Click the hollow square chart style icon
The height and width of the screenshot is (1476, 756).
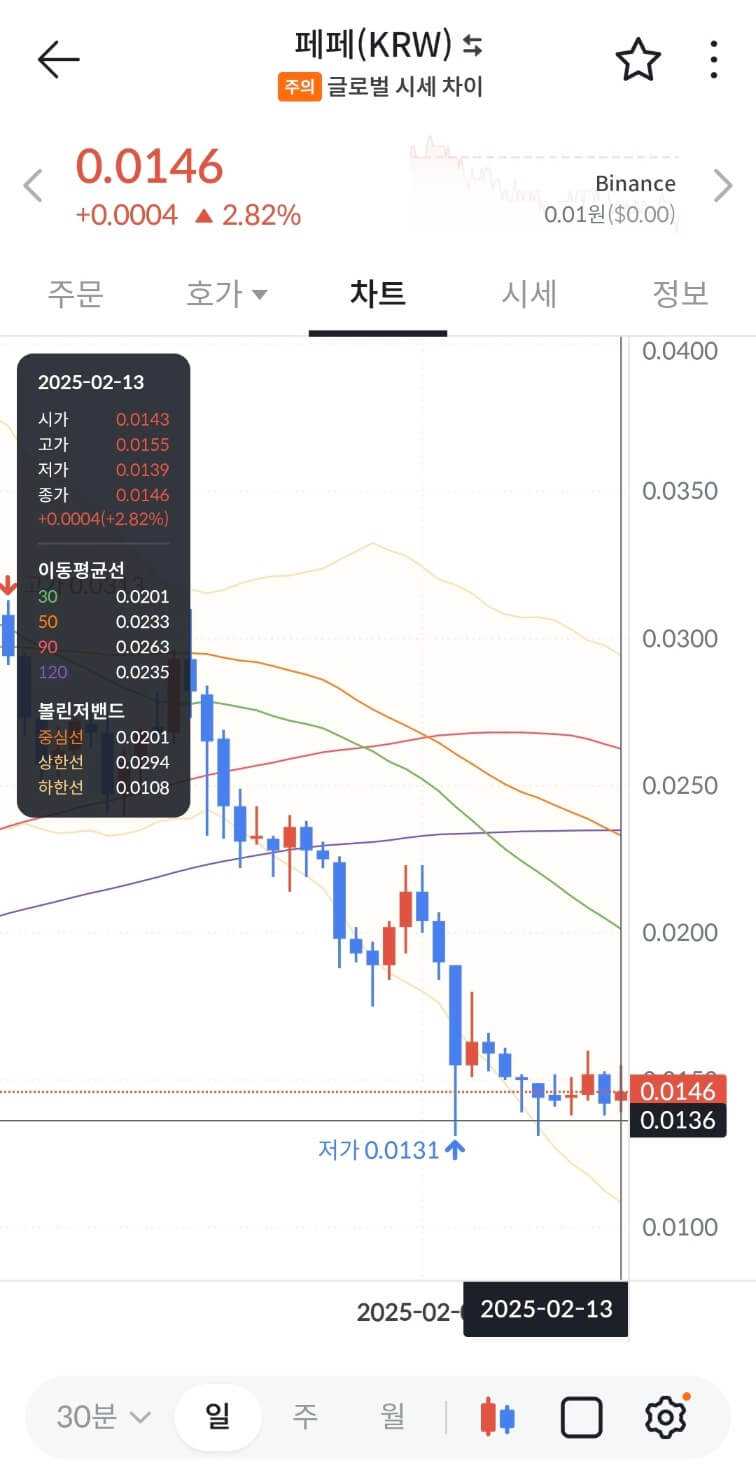pos(582,1416)
